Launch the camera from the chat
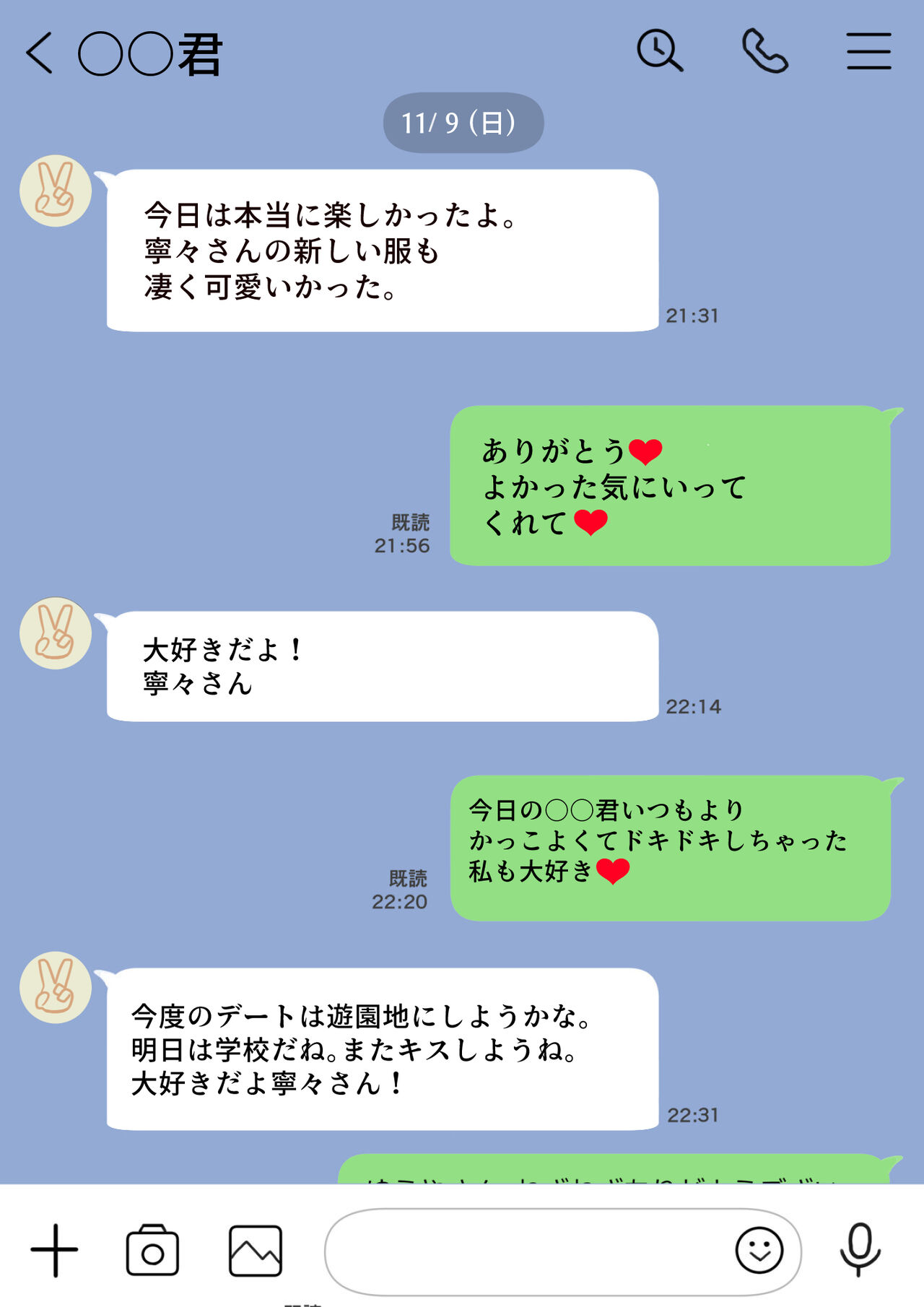The height and width of the screenshot is (1307, 924). coord(152,1250)
